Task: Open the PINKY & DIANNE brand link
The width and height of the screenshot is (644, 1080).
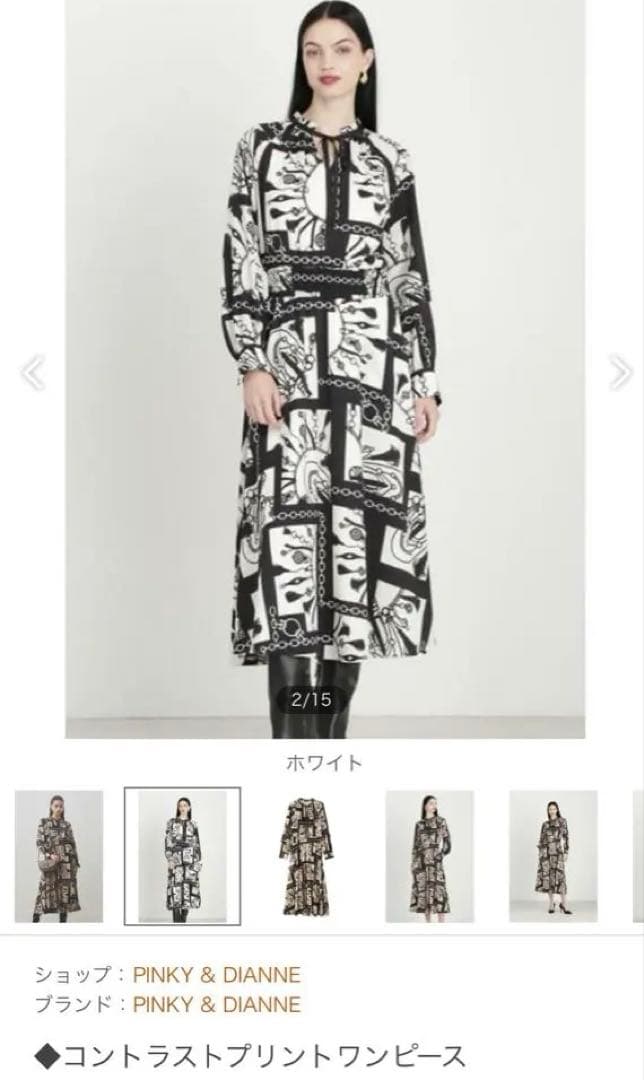Action: click(x=216, y=1003)
